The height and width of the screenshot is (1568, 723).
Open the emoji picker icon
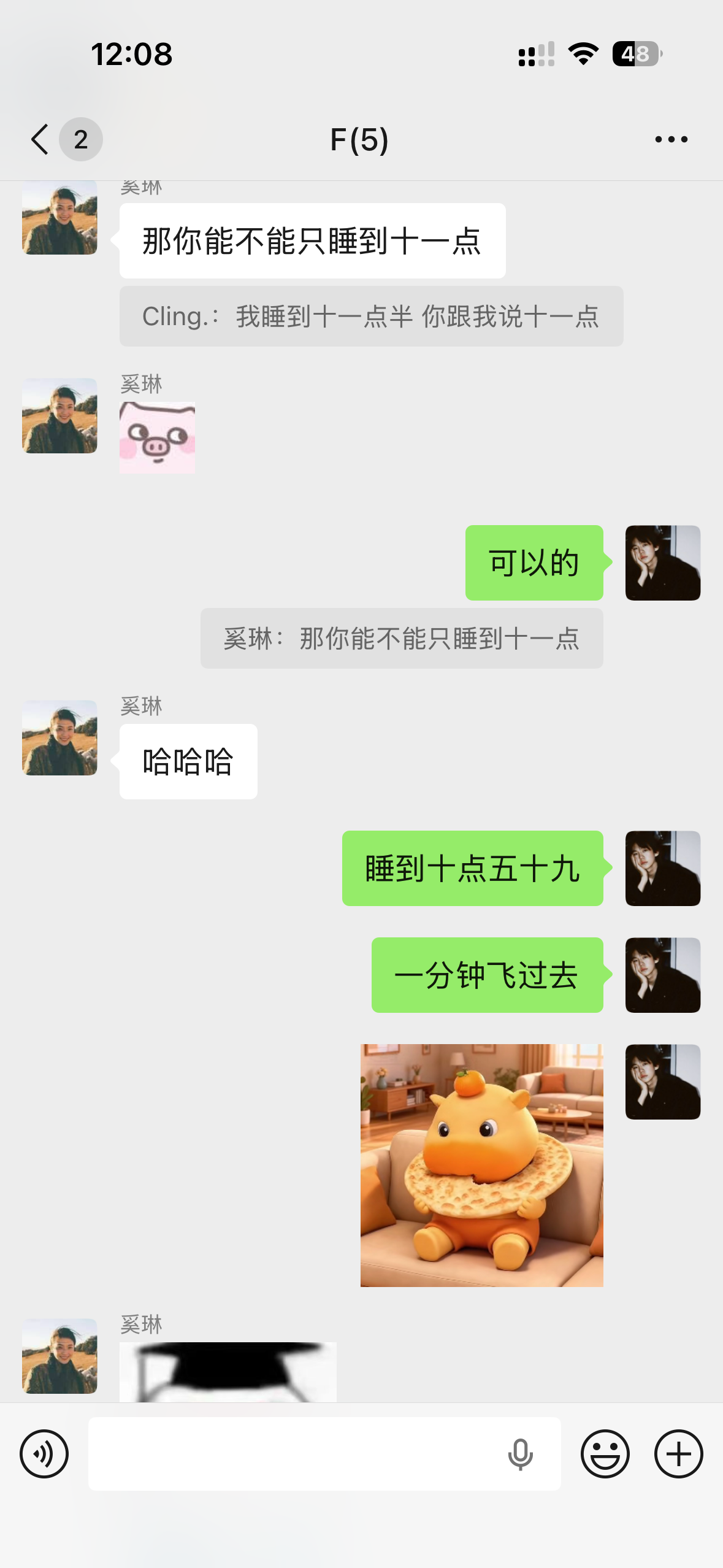coord(606,1453)
